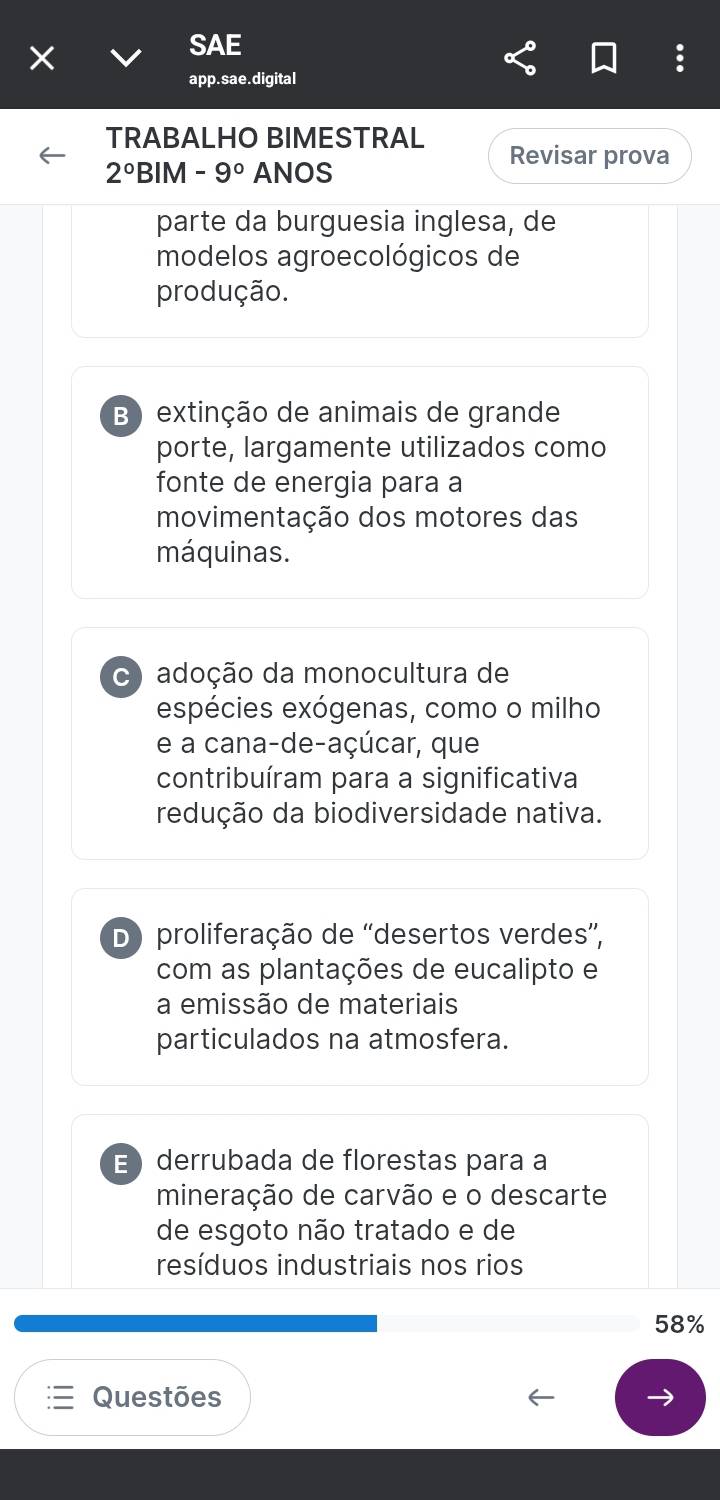Image resolution: width=720 pixels, height=1500 pixels.
Task: Close the SAE browser tab
Action: point(42,59)
